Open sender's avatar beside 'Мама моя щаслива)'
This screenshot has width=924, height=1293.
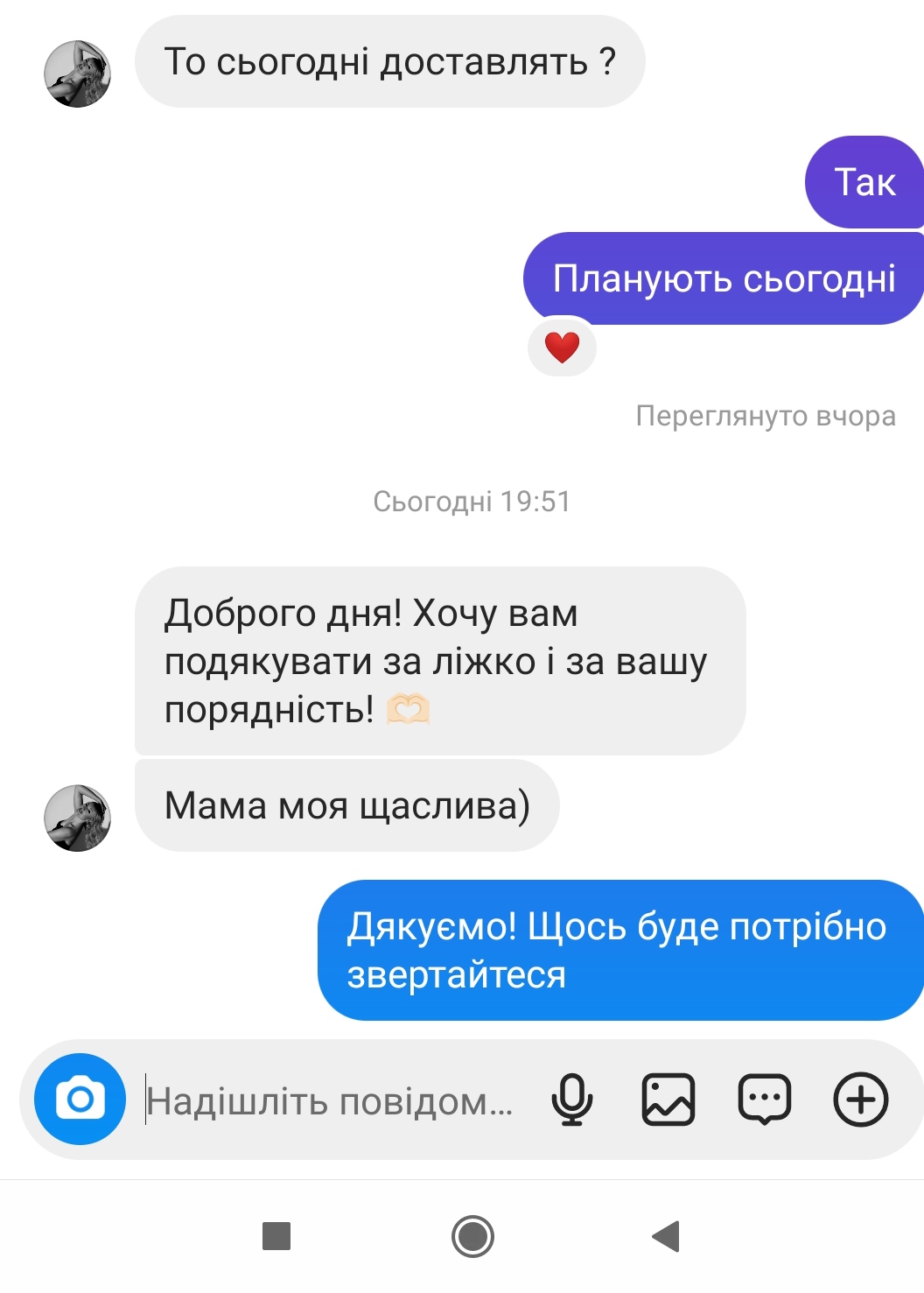[77, 818]
